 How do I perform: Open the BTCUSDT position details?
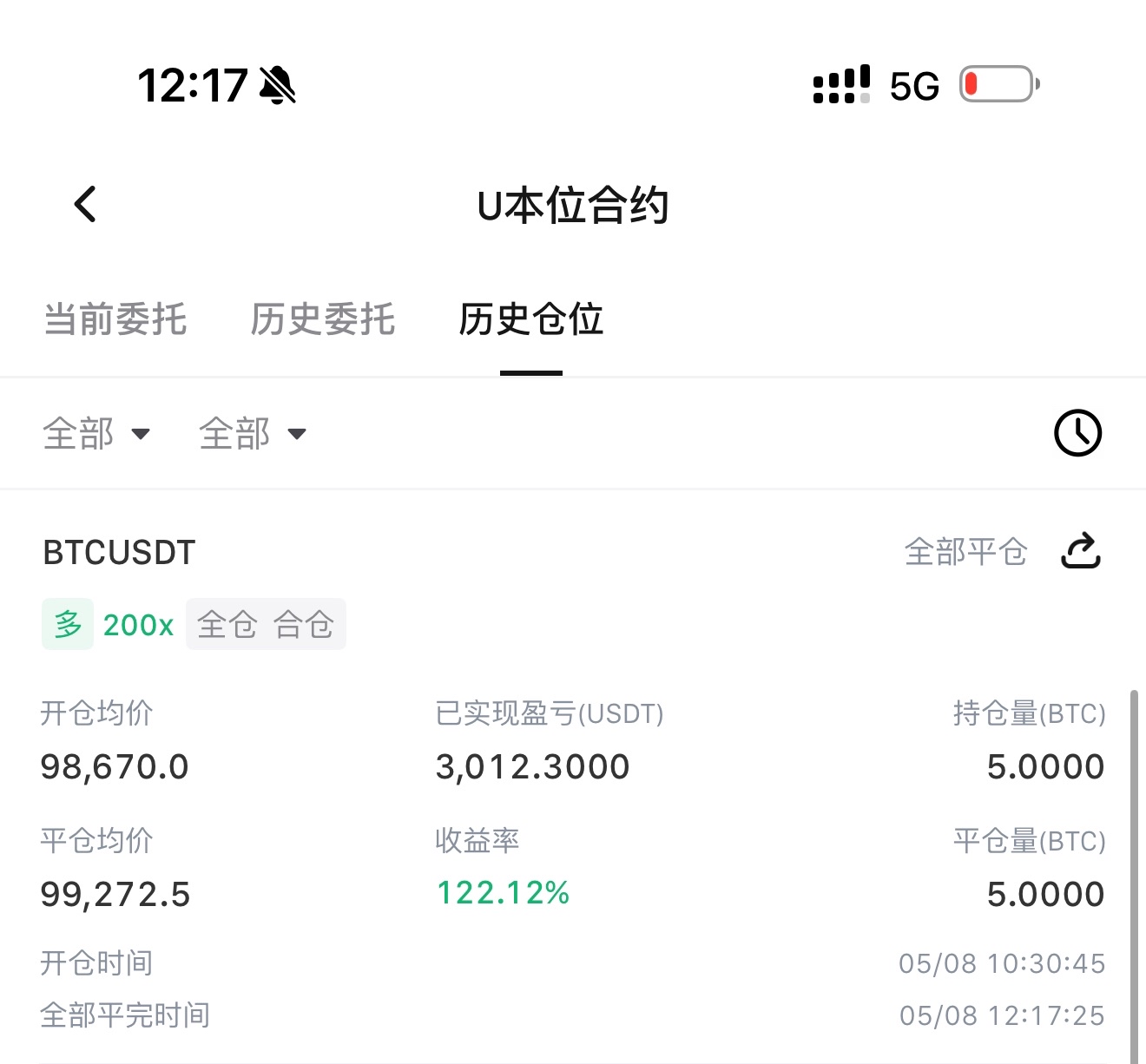(x=120, y=553)
